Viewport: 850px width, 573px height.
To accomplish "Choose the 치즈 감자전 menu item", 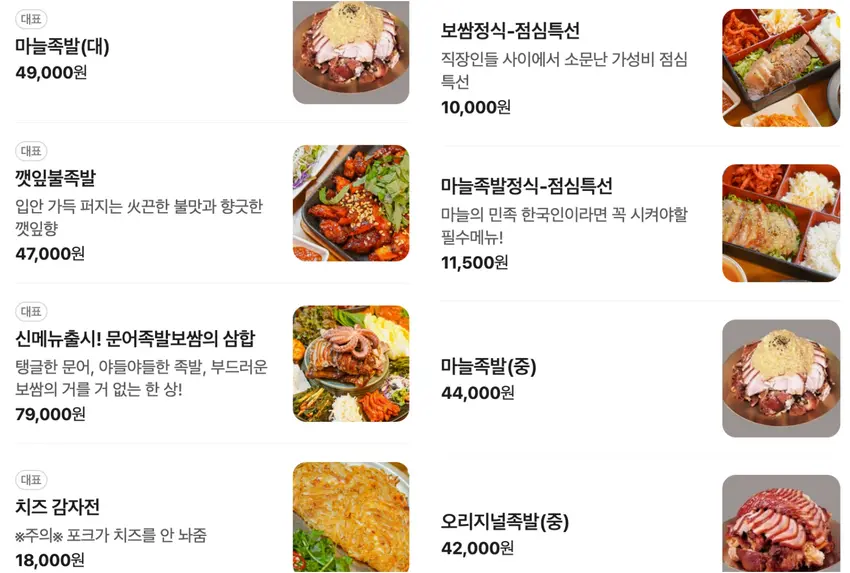I will [58, 507].
